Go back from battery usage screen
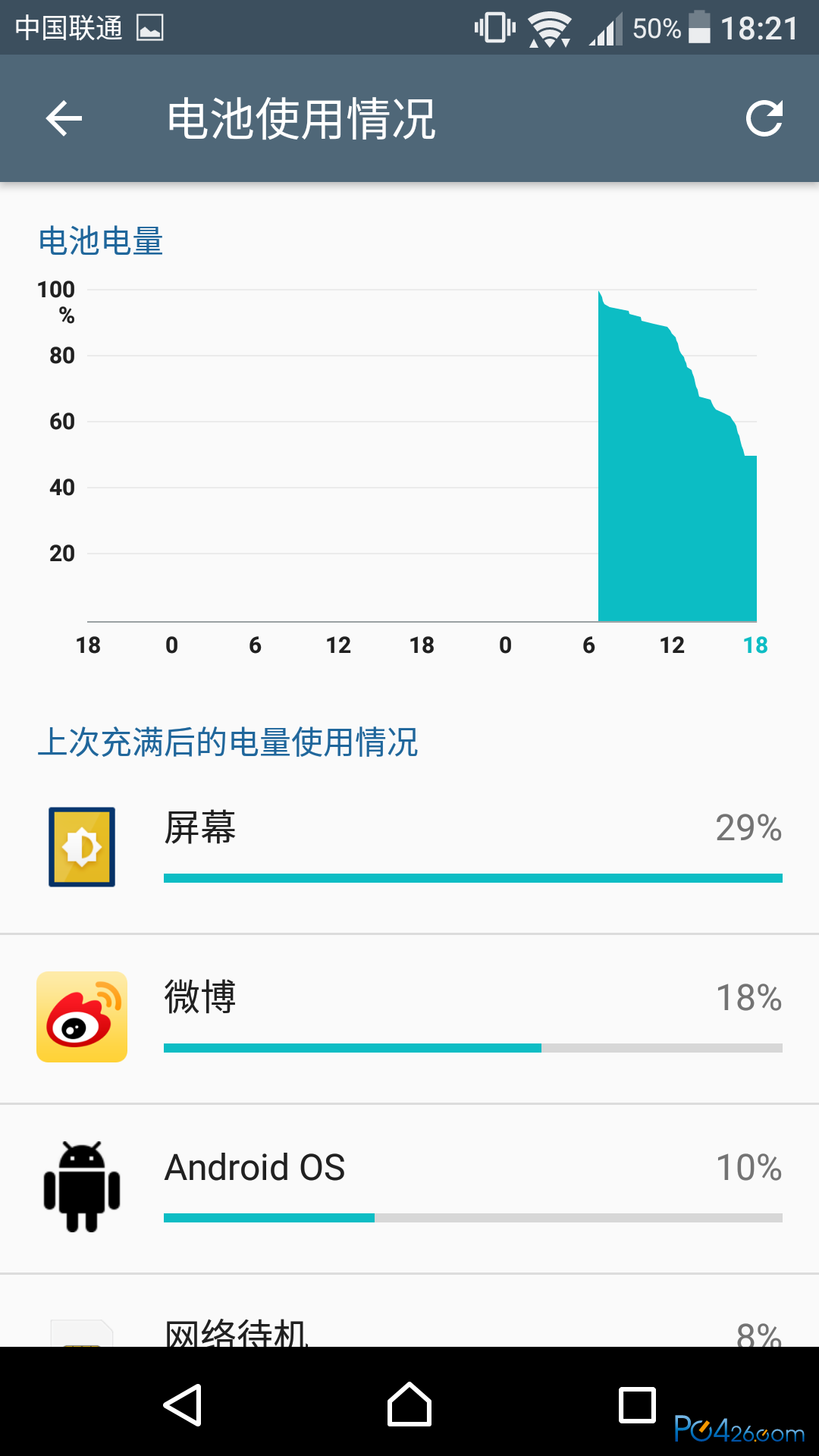819x1456 pixels. coord(64,119)
